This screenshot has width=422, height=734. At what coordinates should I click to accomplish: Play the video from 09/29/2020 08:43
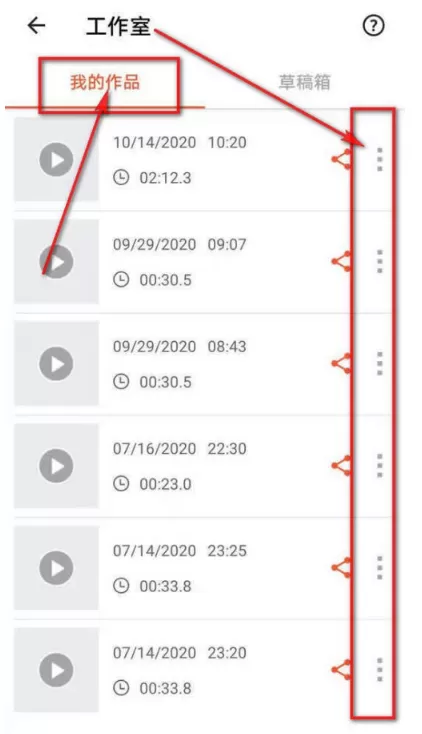[56, 364]
